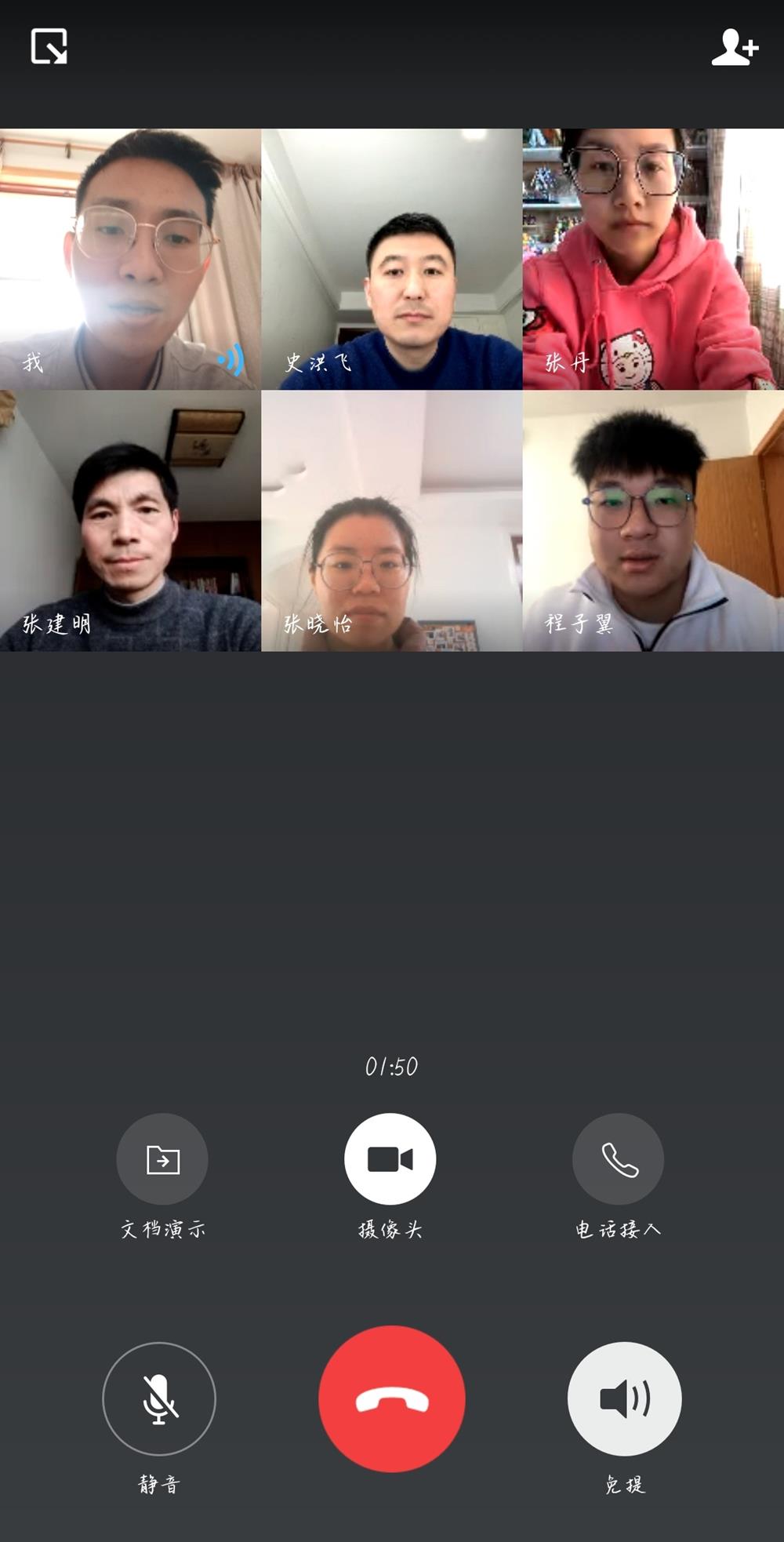Open 张建明's video tile
The height and width of the screenshot is (1542, 784).
pyautogui.click(x=130, y=521)
